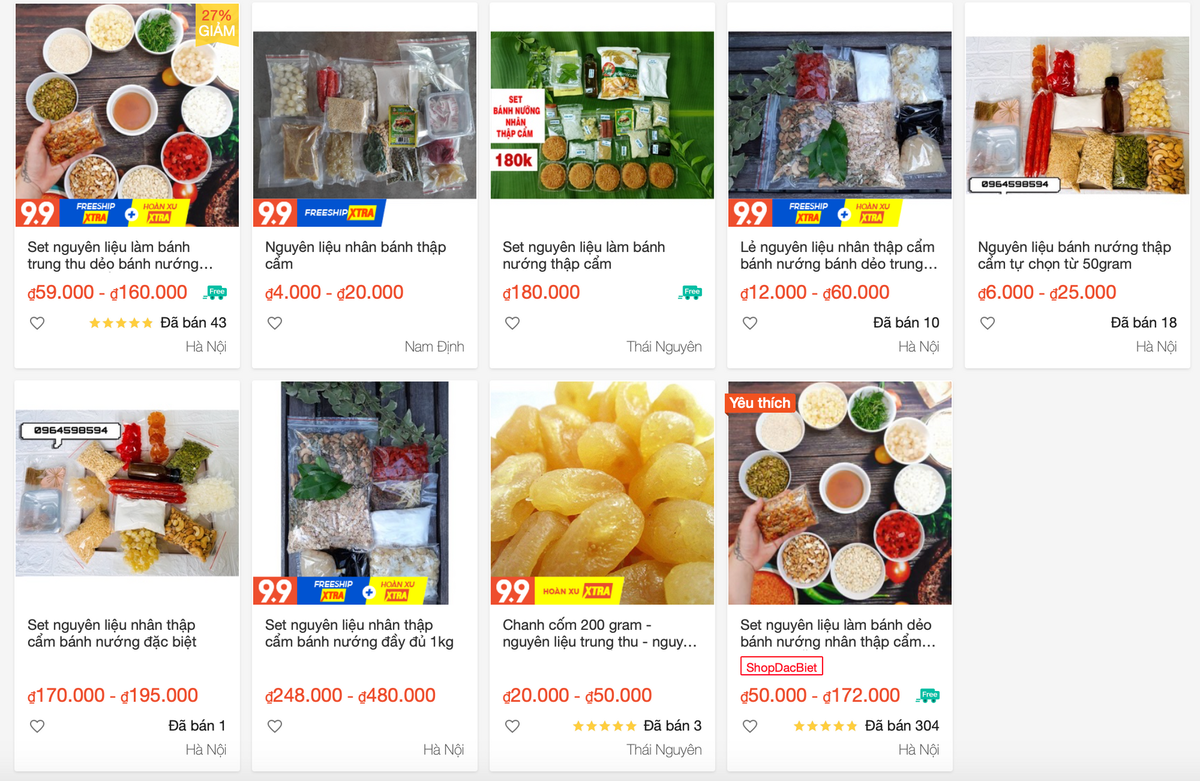
Task: Like the ₫170.000 - ₫195.000 set
Action: (x=37, y=726)
